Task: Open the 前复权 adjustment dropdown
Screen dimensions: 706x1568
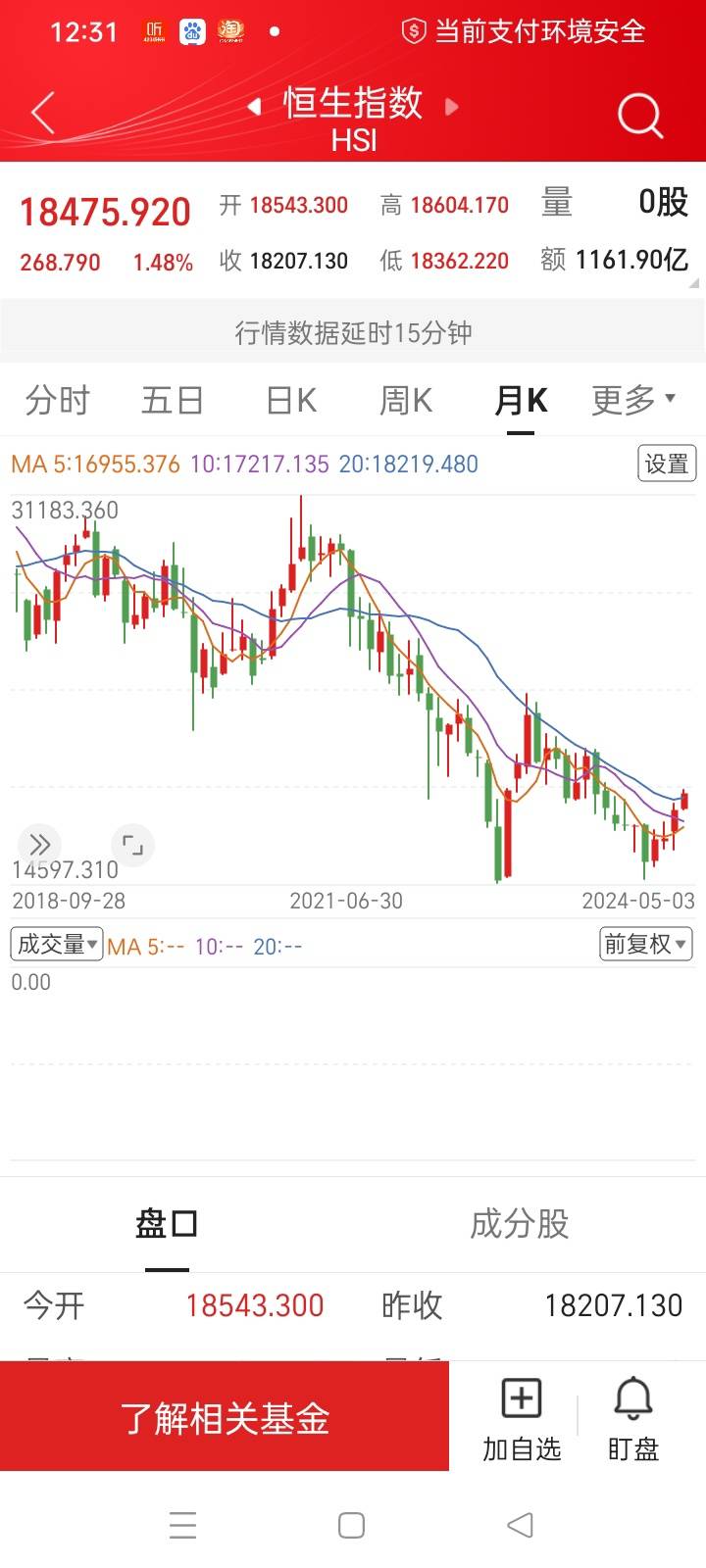Action: (x=647, y=945)
